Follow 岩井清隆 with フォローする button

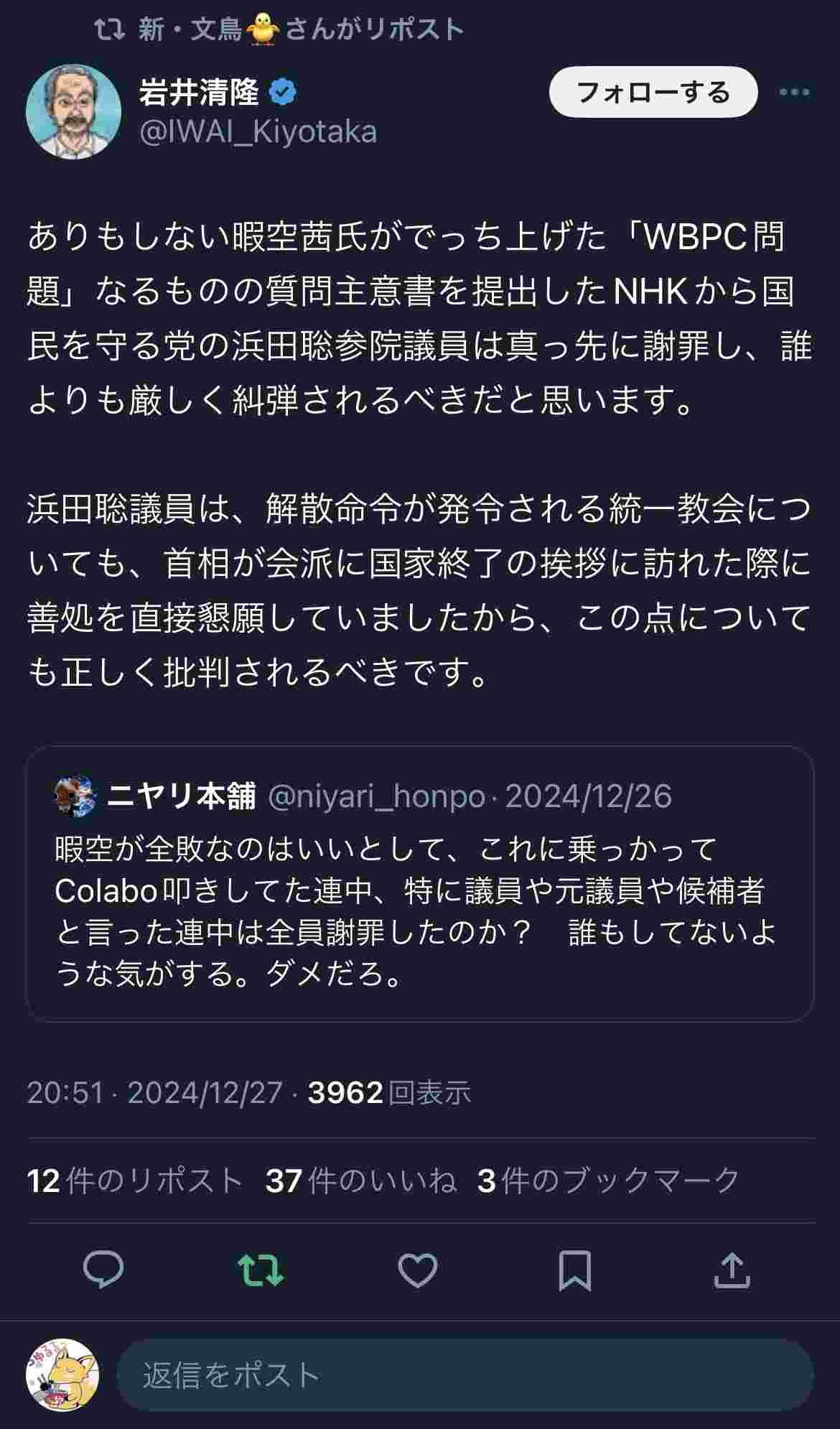pyautogui.click(x=653, y=92)
